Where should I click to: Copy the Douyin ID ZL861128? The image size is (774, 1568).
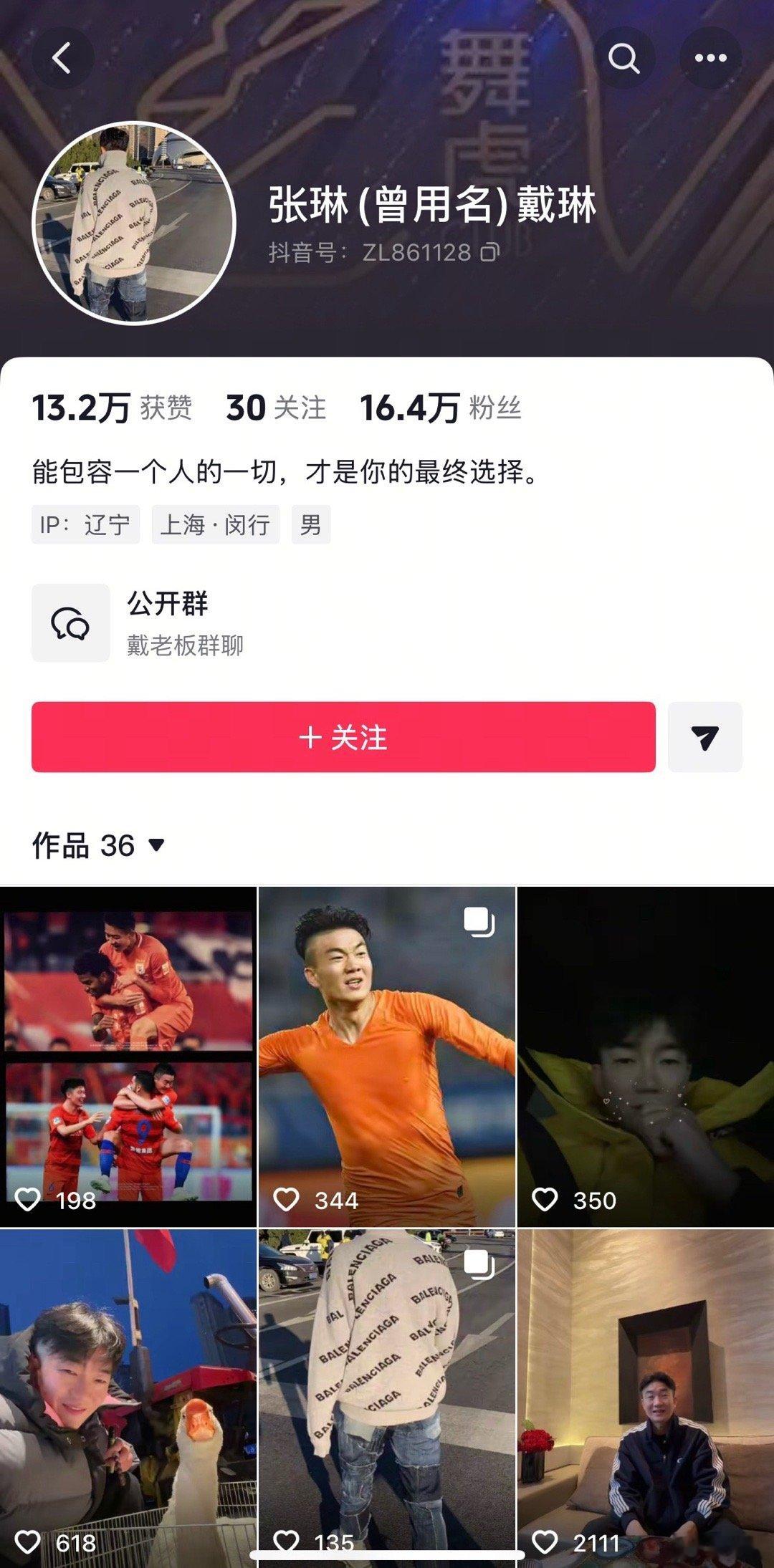pyautogui.click(x=490, y=252)
